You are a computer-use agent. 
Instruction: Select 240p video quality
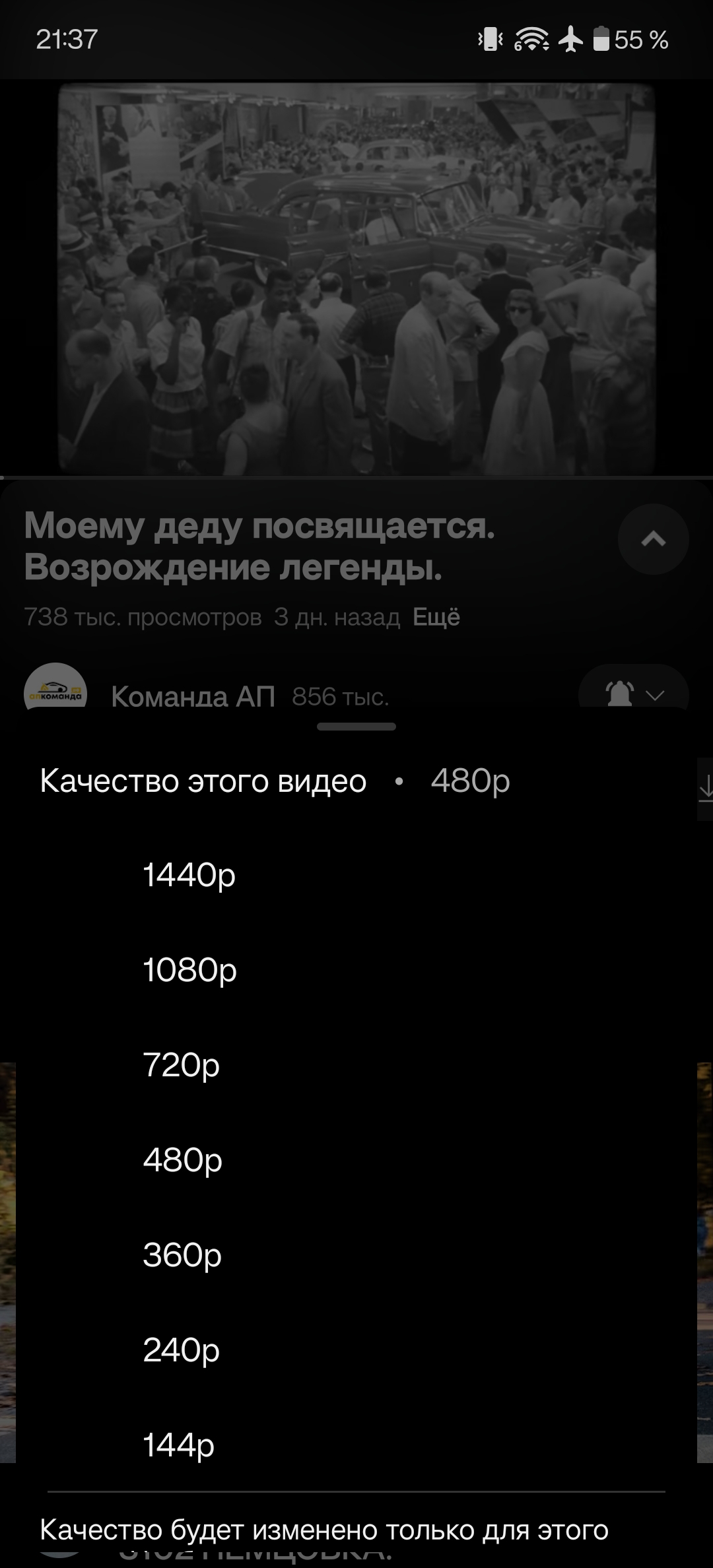tap(182, 1350)
